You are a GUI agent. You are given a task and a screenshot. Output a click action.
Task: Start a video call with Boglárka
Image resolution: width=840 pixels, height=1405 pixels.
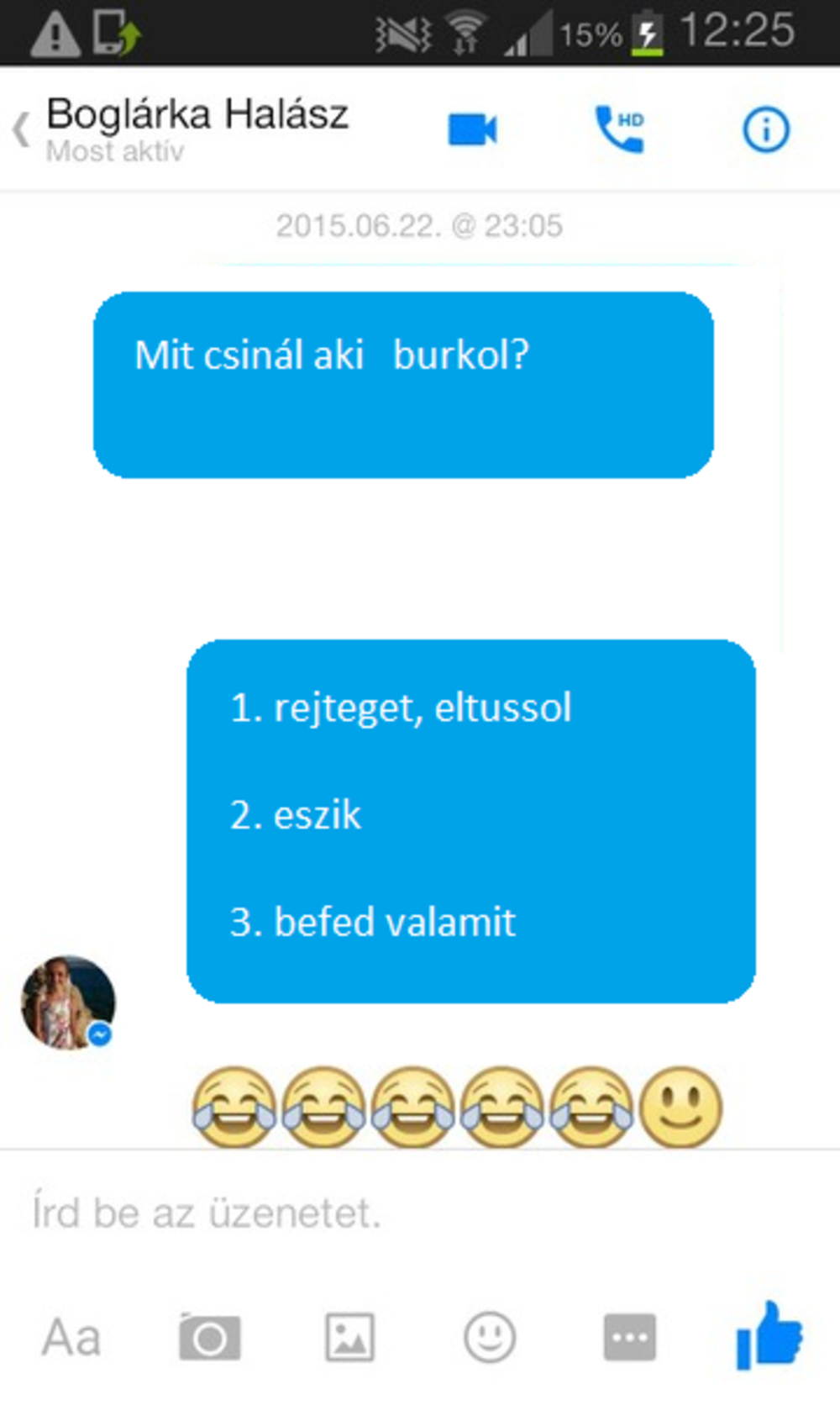point(472,130)
